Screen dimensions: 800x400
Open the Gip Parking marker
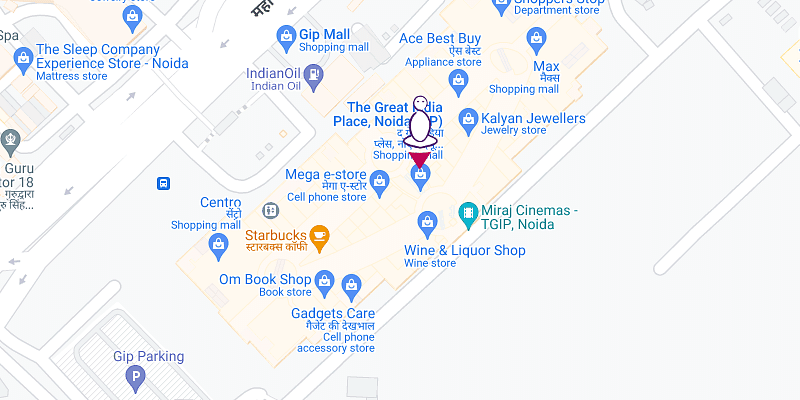pyautogui.click(x=135, y=378)
